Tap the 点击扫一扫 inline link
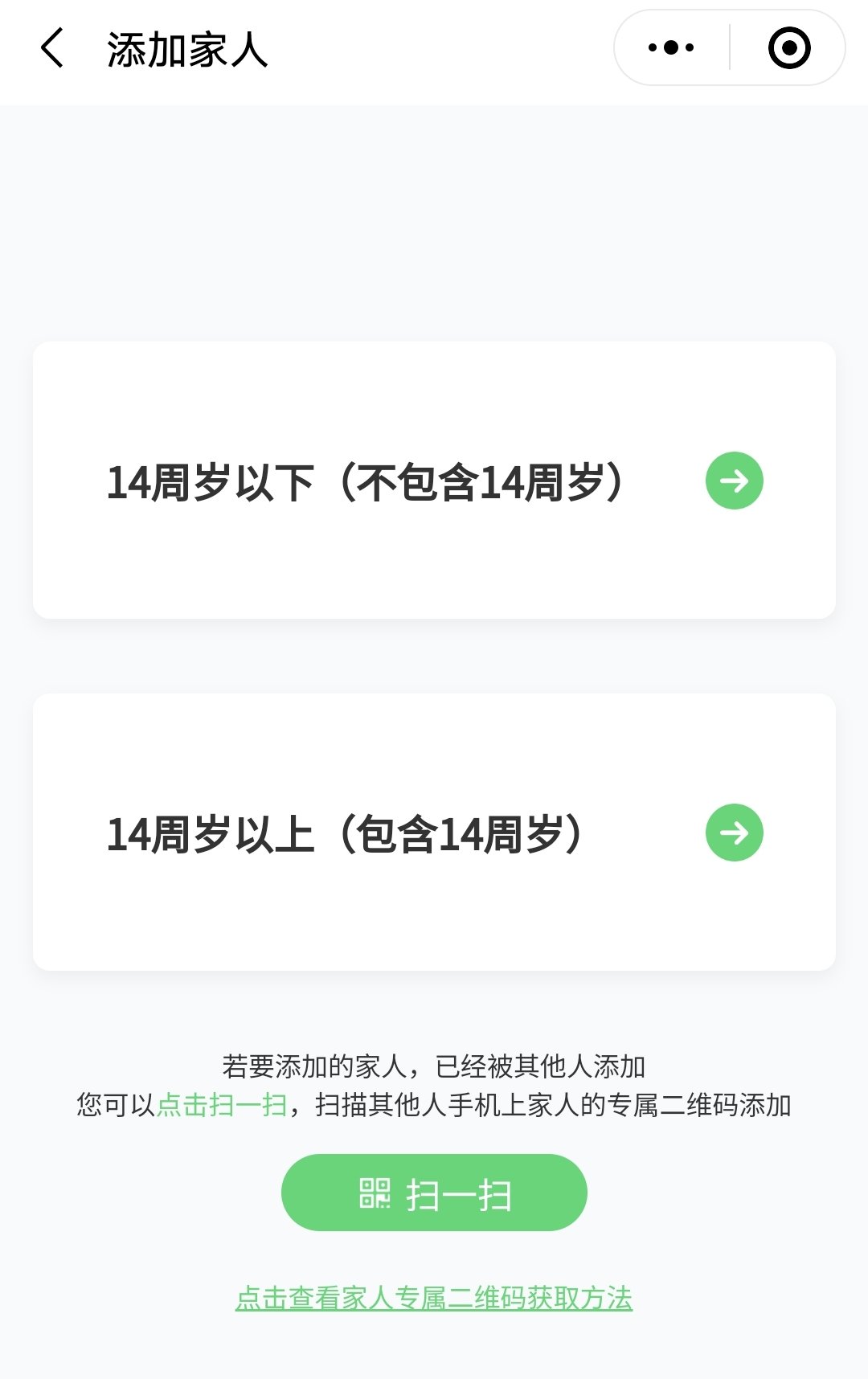The image size is (868, 1379). coord(223,1105)
